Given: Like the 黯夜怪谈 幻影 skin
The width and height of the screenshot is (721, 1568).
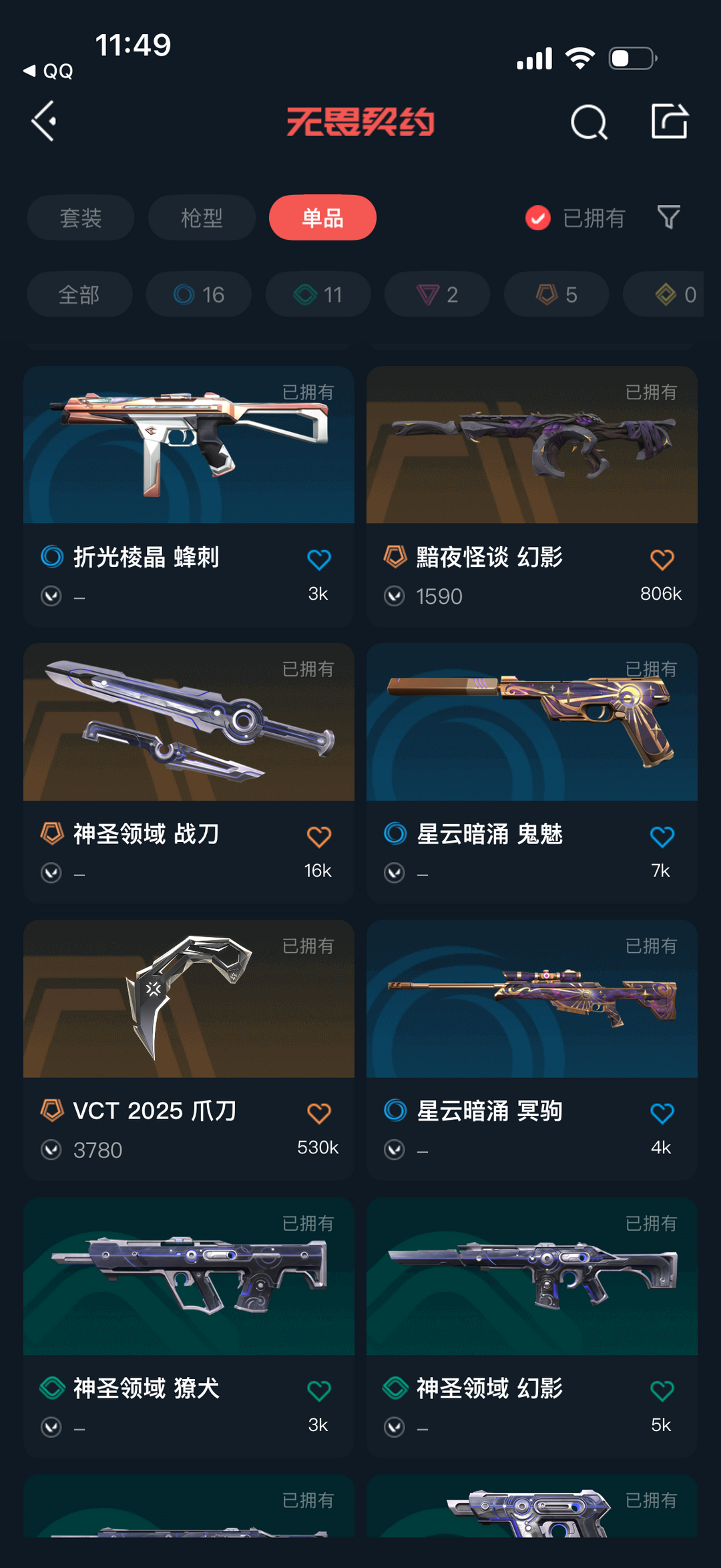Looking at the screenshot, I should (662, 560).
